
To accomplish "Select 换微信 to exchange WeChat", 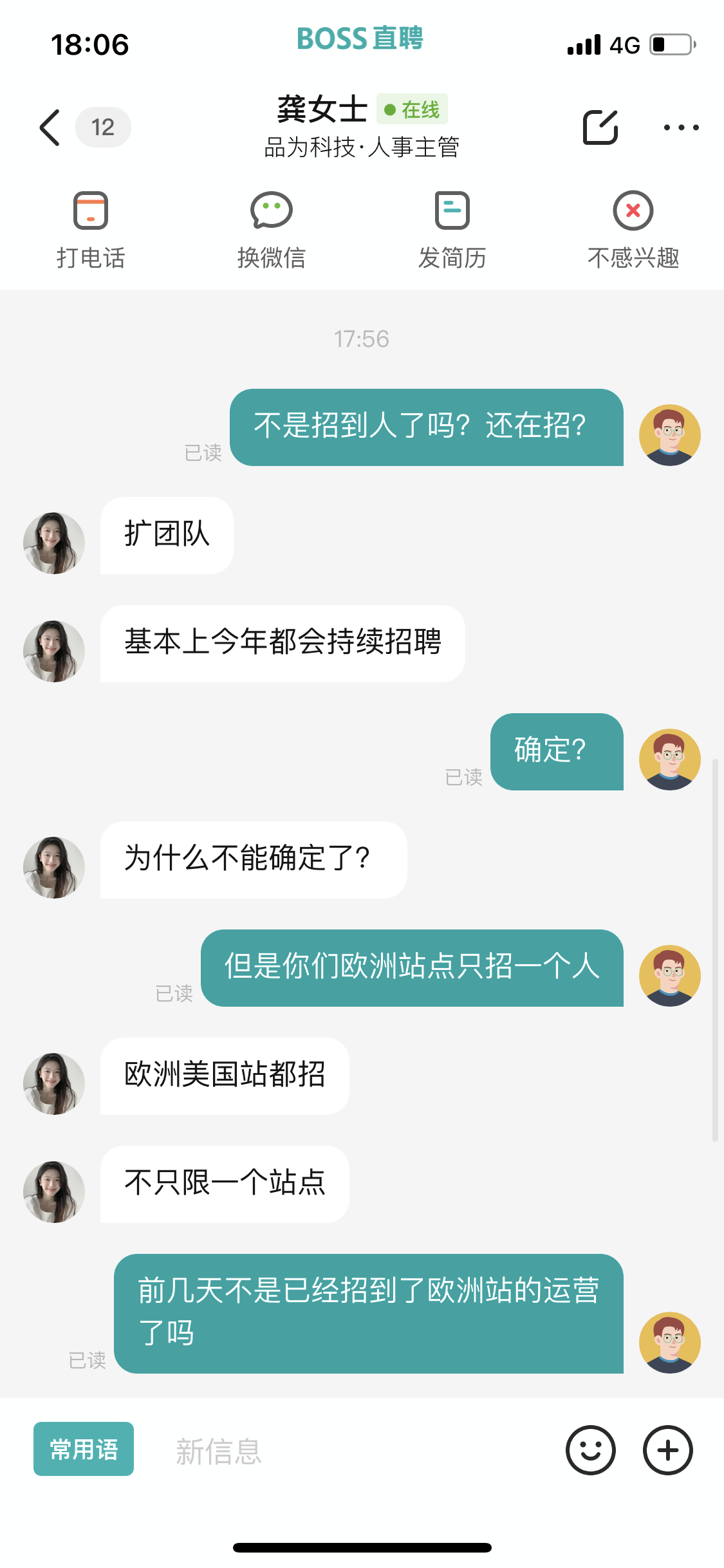I will pos(271,230).
